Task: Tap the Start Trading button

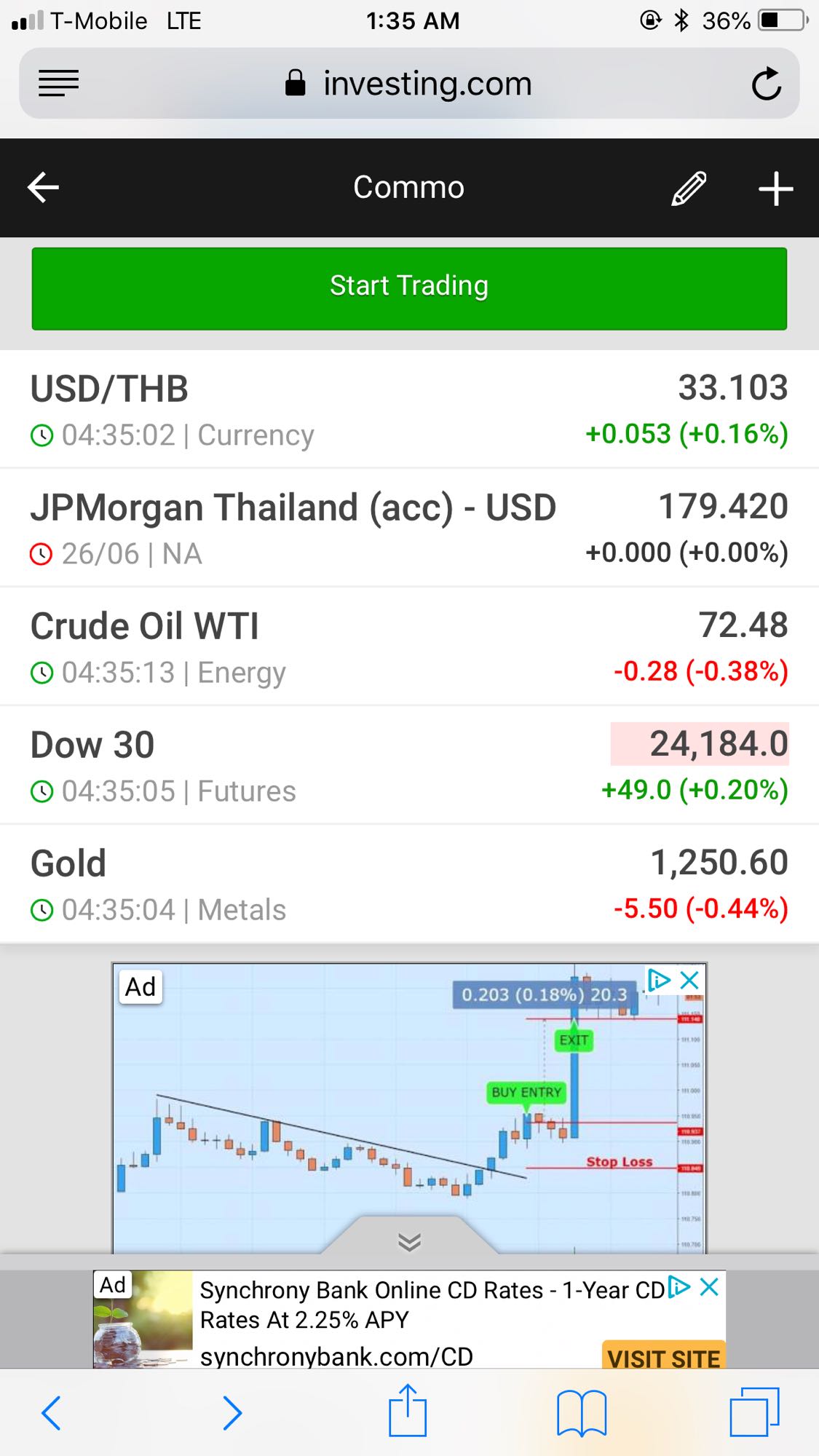Action: pos(409,288)
